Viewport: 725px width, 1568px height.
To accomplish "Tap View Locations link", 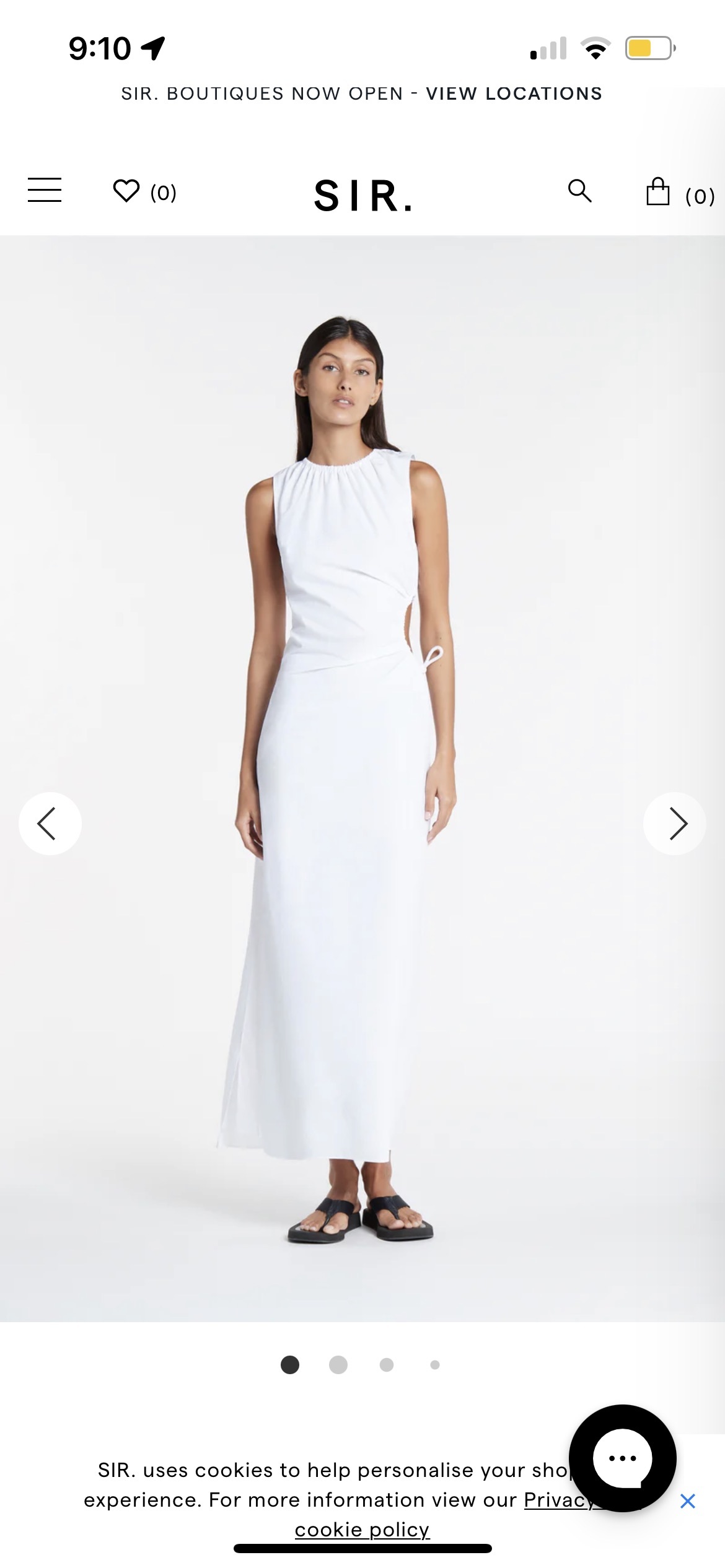I will [514, 94].
